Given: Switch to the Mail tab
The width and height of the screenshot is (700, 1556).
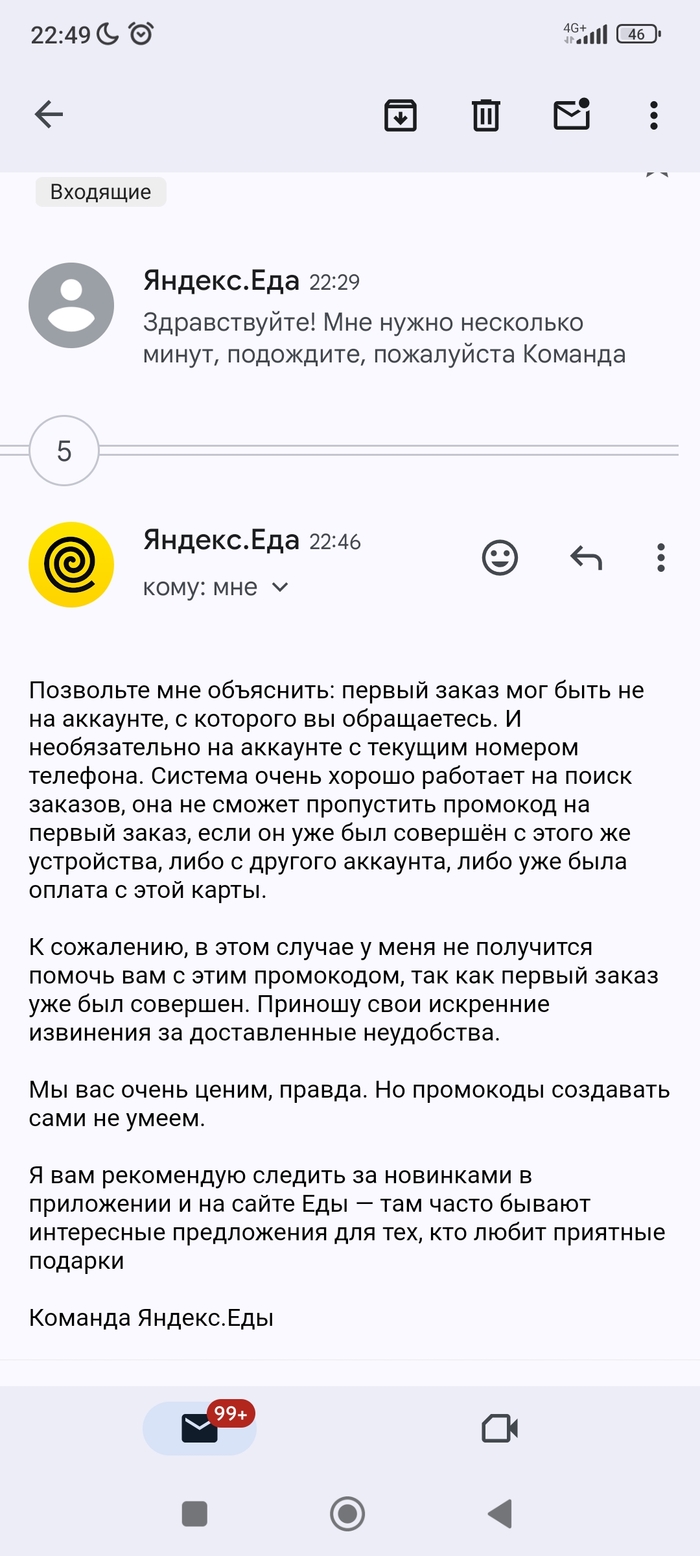Looking at the screenshot, I should click(x=200, y=1428).
